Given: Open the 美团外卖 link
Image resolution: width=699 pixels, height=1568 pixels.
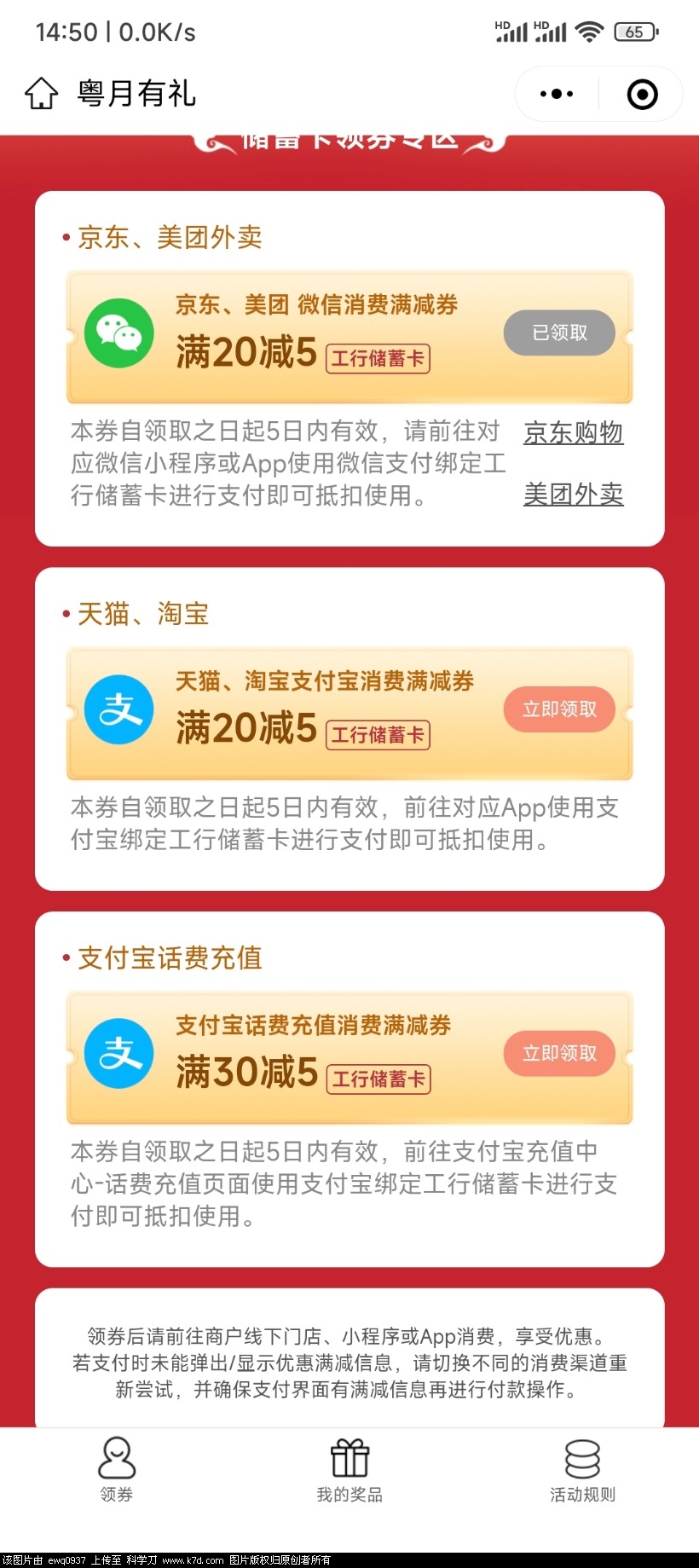Looking at the screenshot, I should [x=573, y=495].
